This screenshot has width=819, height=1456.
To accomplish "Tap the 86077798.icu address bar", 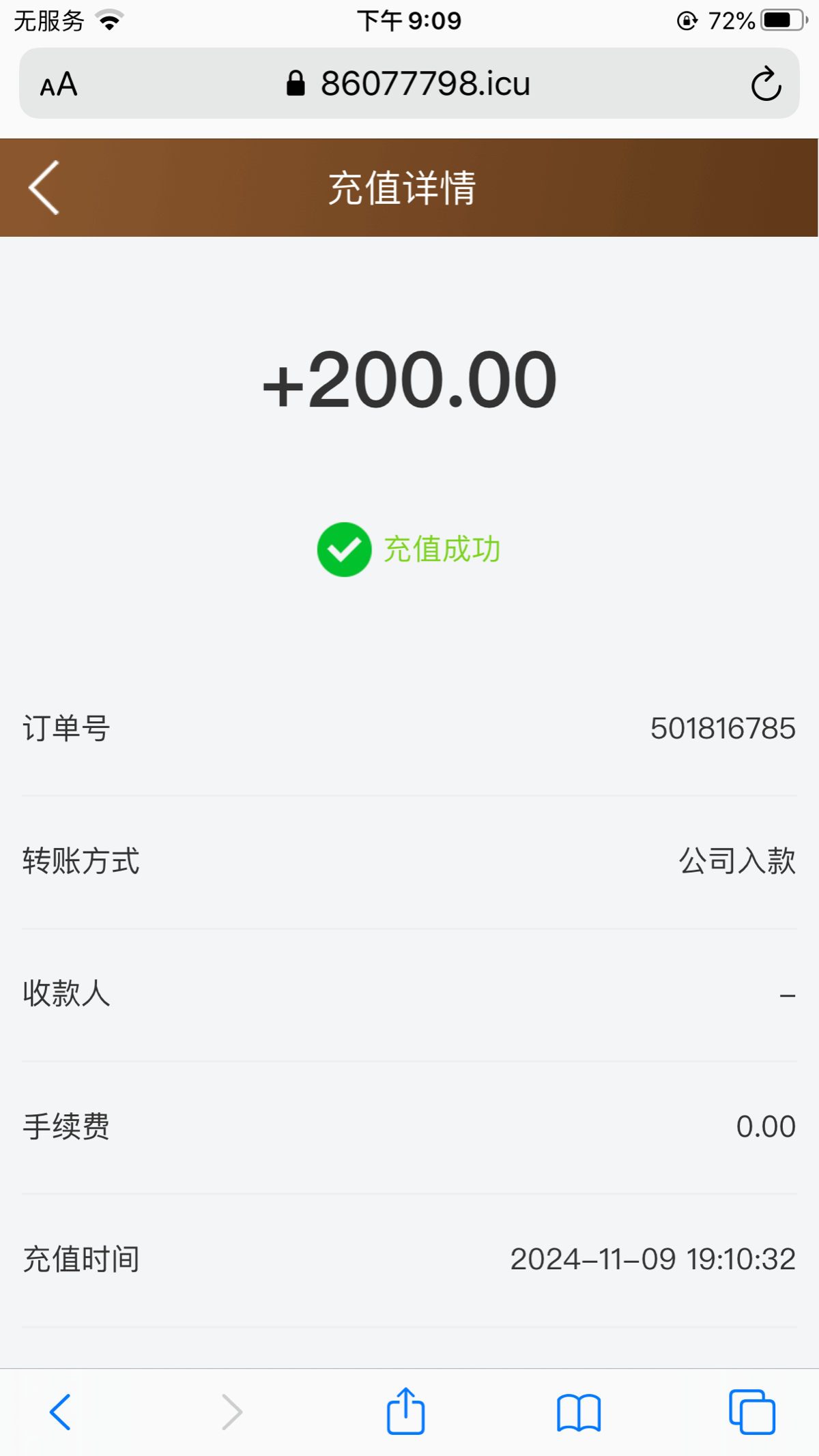I will pos(409,83).
